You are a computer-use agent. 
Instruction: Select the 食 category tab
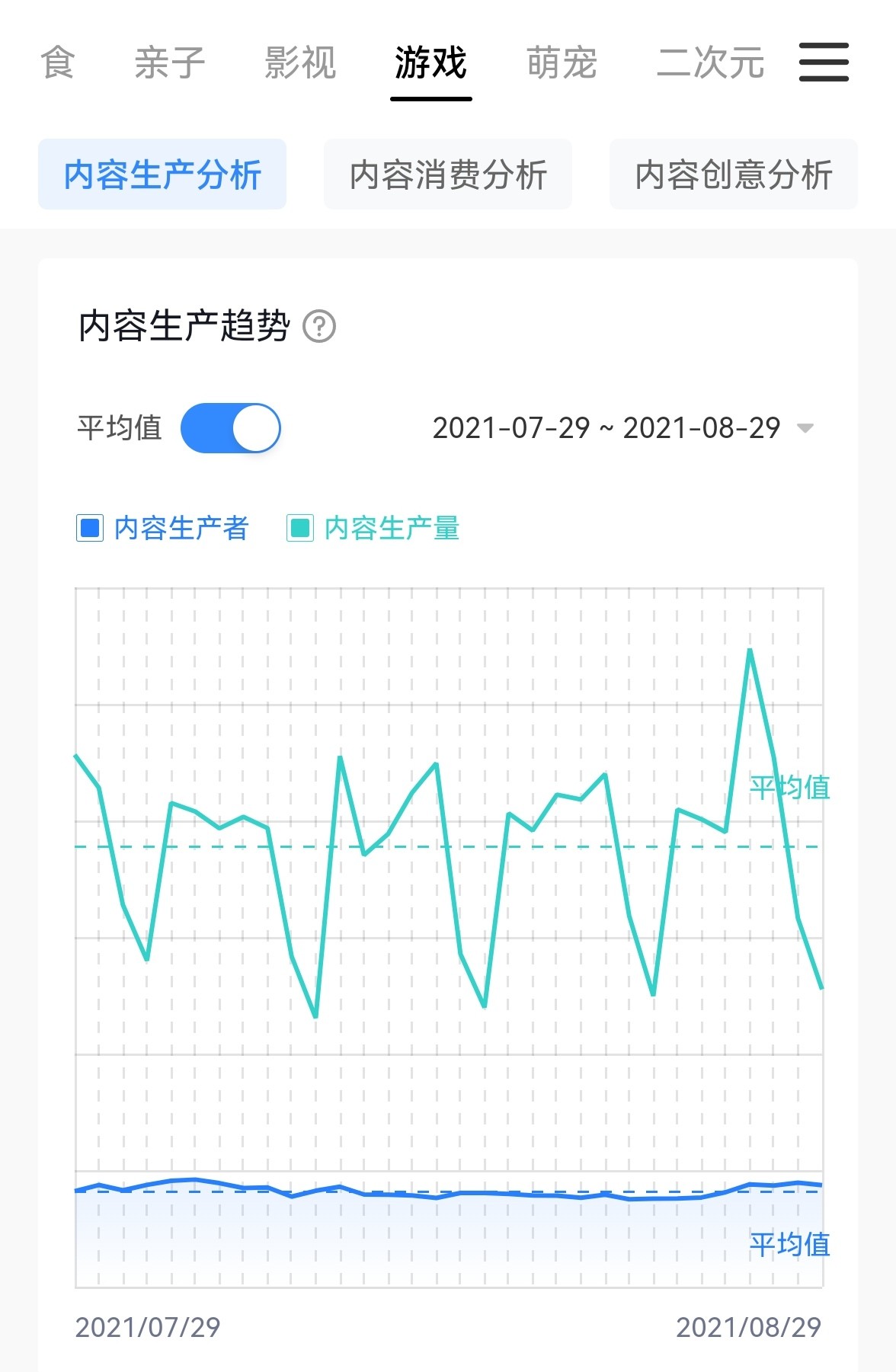pos(57,62)
